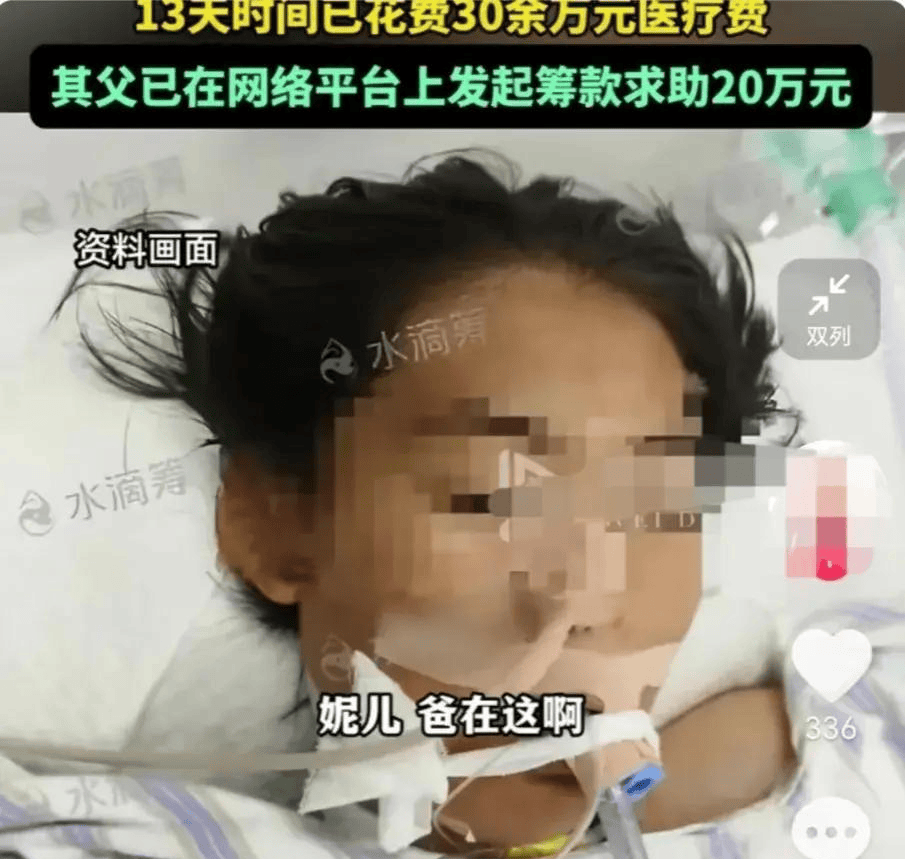Like this video with the heart icon

click(x=831, y=665)
